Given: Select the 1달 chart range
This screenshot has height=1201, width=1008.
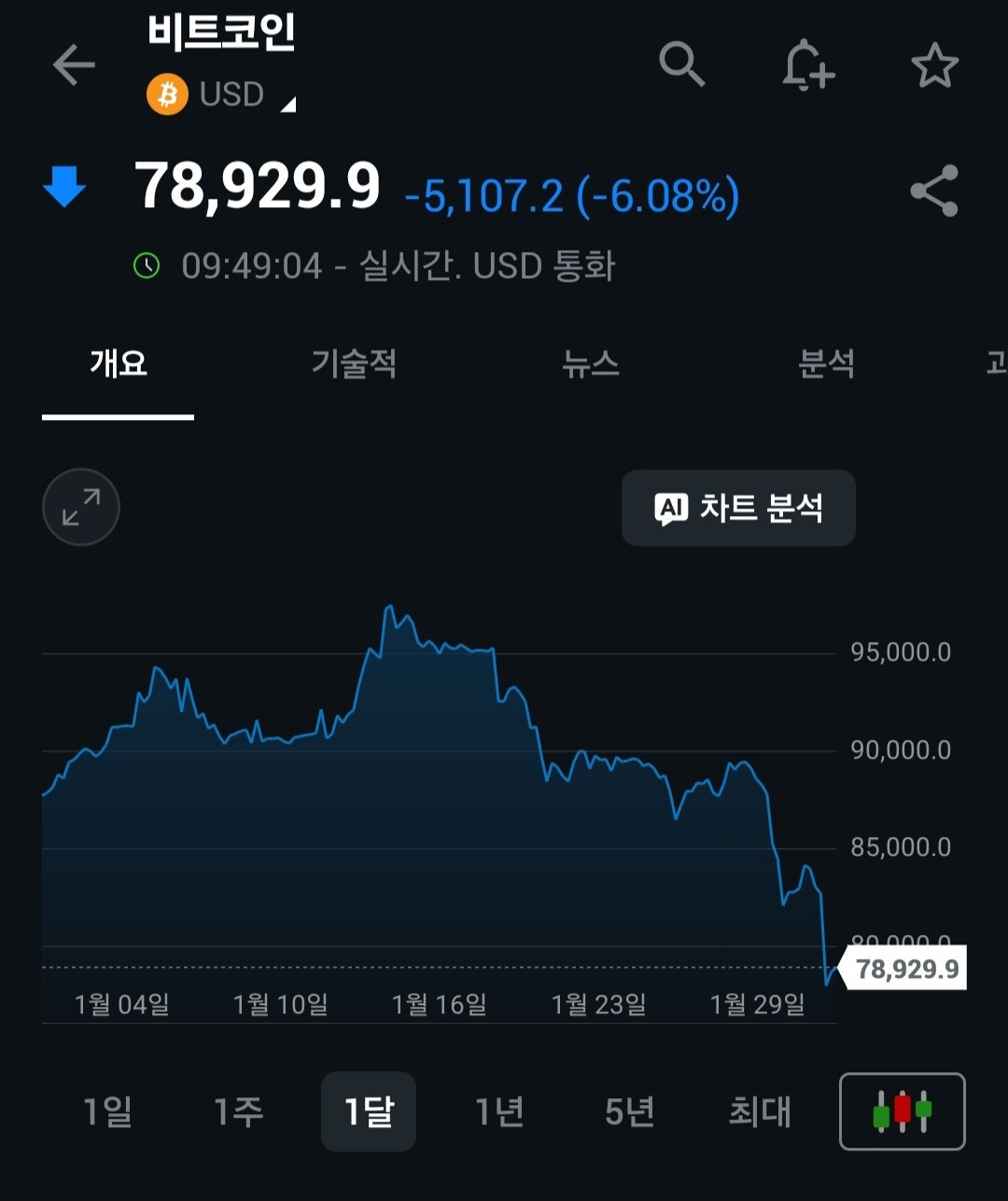Looking at the screenshot, I should tap(369, 1111).
